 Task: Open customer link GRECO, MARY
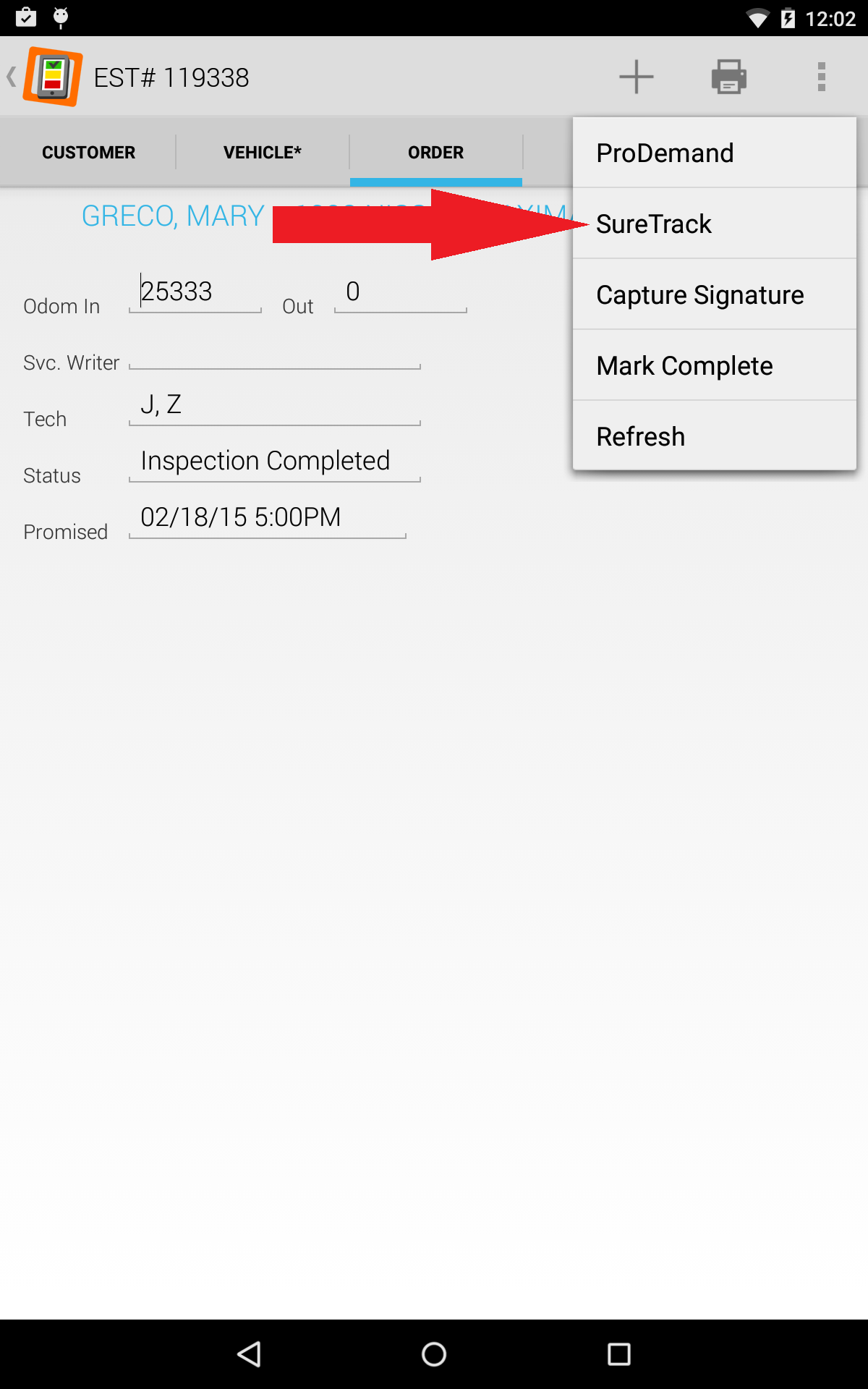point(173,216)
